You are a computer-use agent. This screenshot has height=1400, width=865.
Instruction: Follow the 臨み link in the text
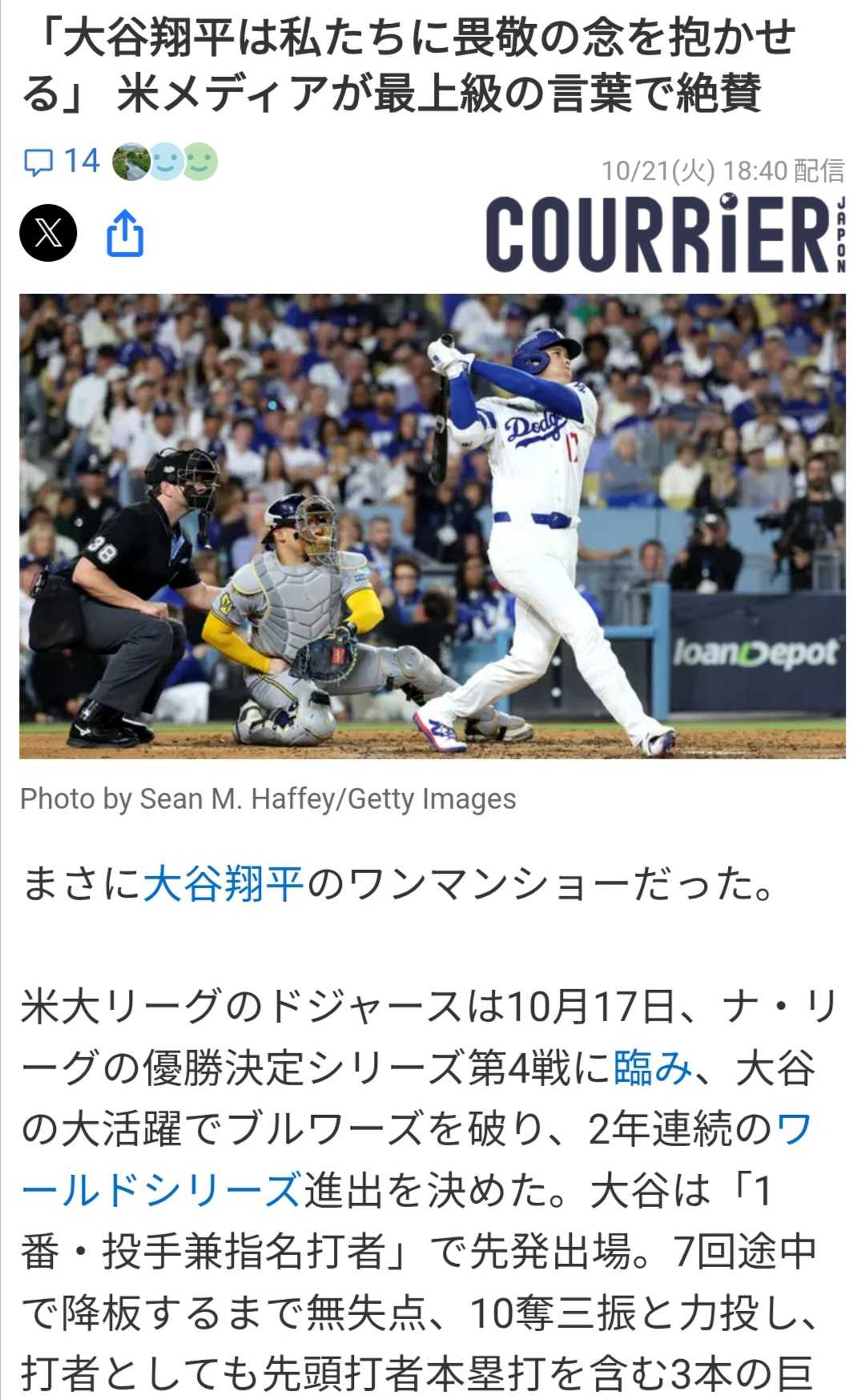pos(653,1068)
